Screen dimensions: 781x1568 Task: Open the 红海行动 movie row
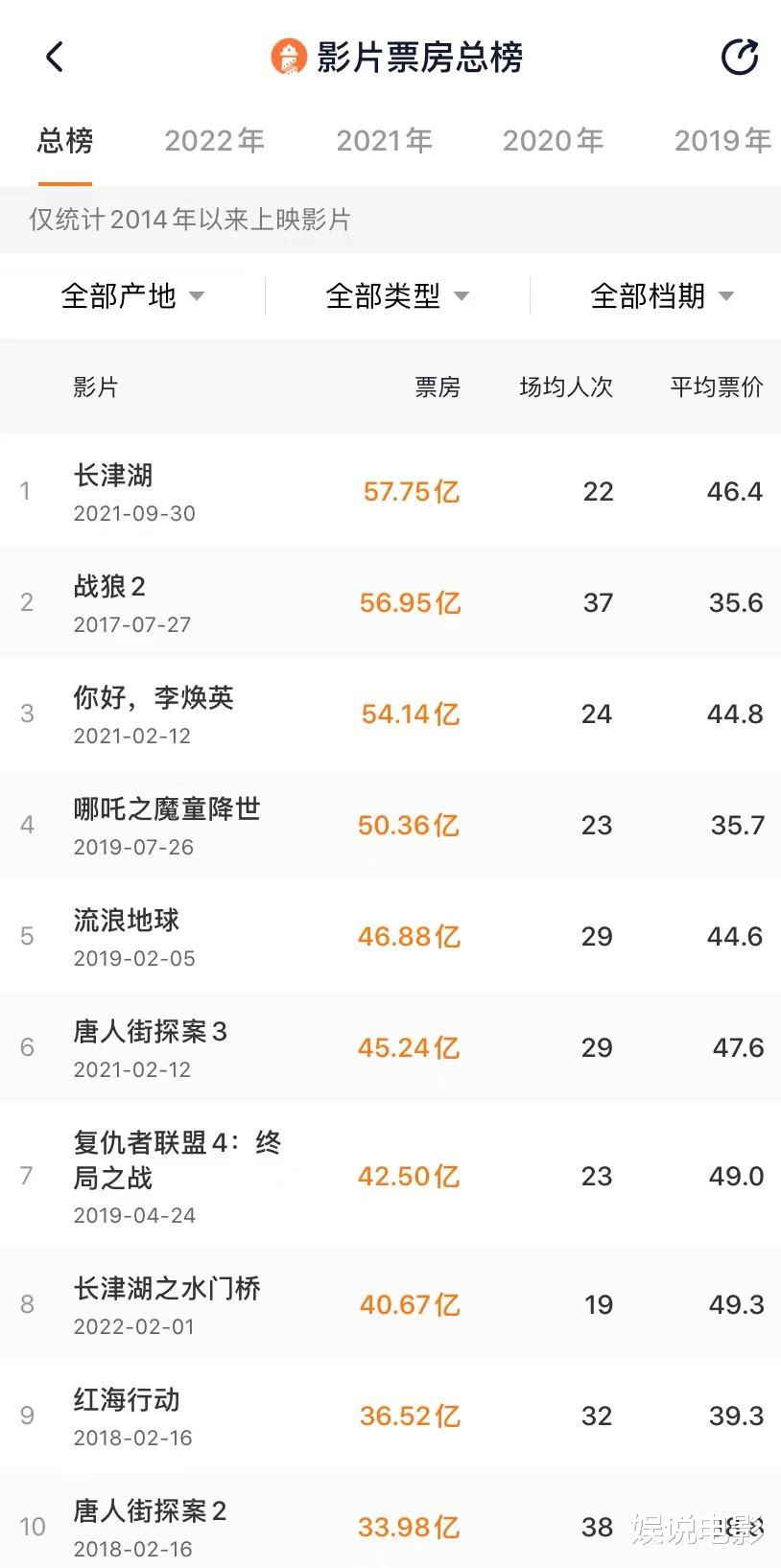tap(390, 1416)
